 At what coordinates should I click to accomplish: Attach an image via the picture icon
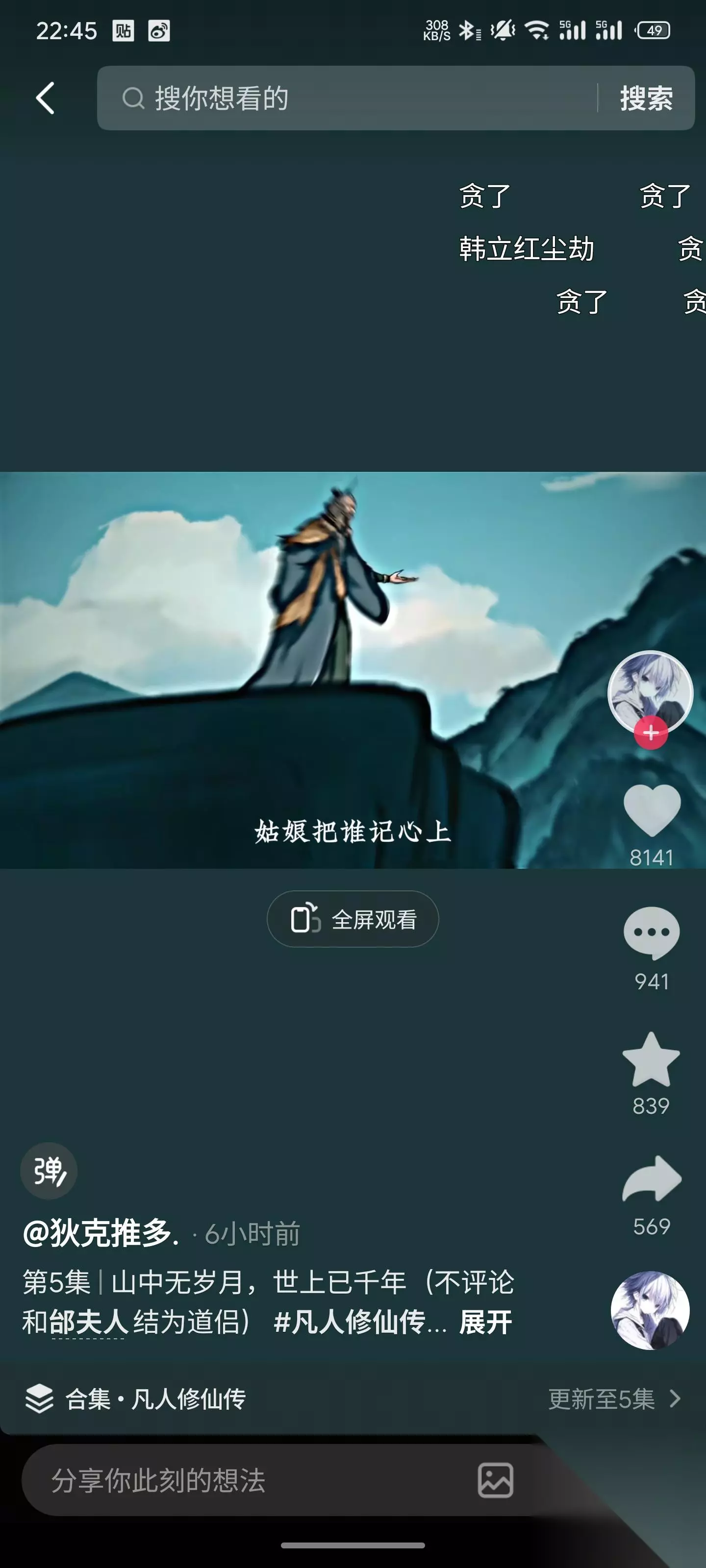pyautogui.click(x=495, y=1480)
